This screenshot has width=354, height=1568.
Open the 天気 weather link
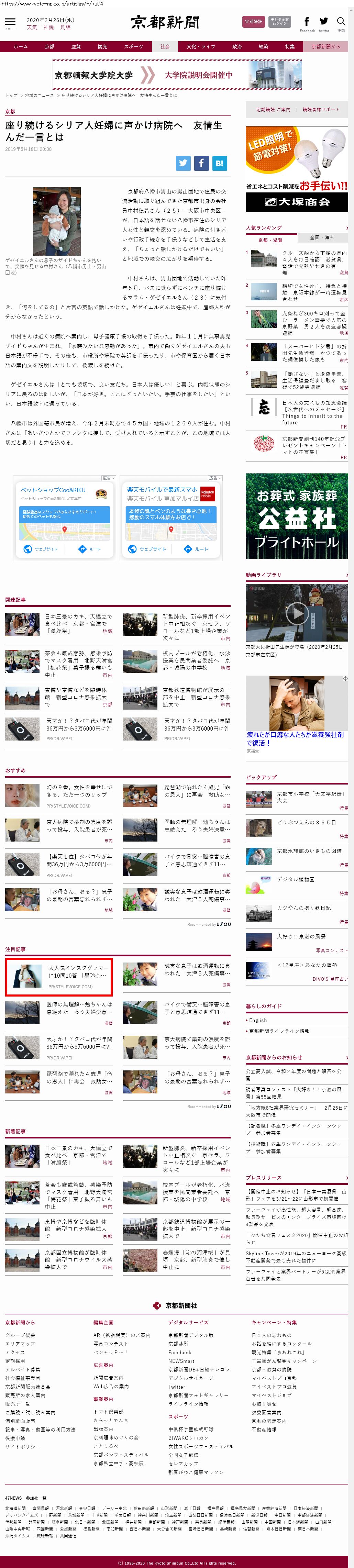32,27
